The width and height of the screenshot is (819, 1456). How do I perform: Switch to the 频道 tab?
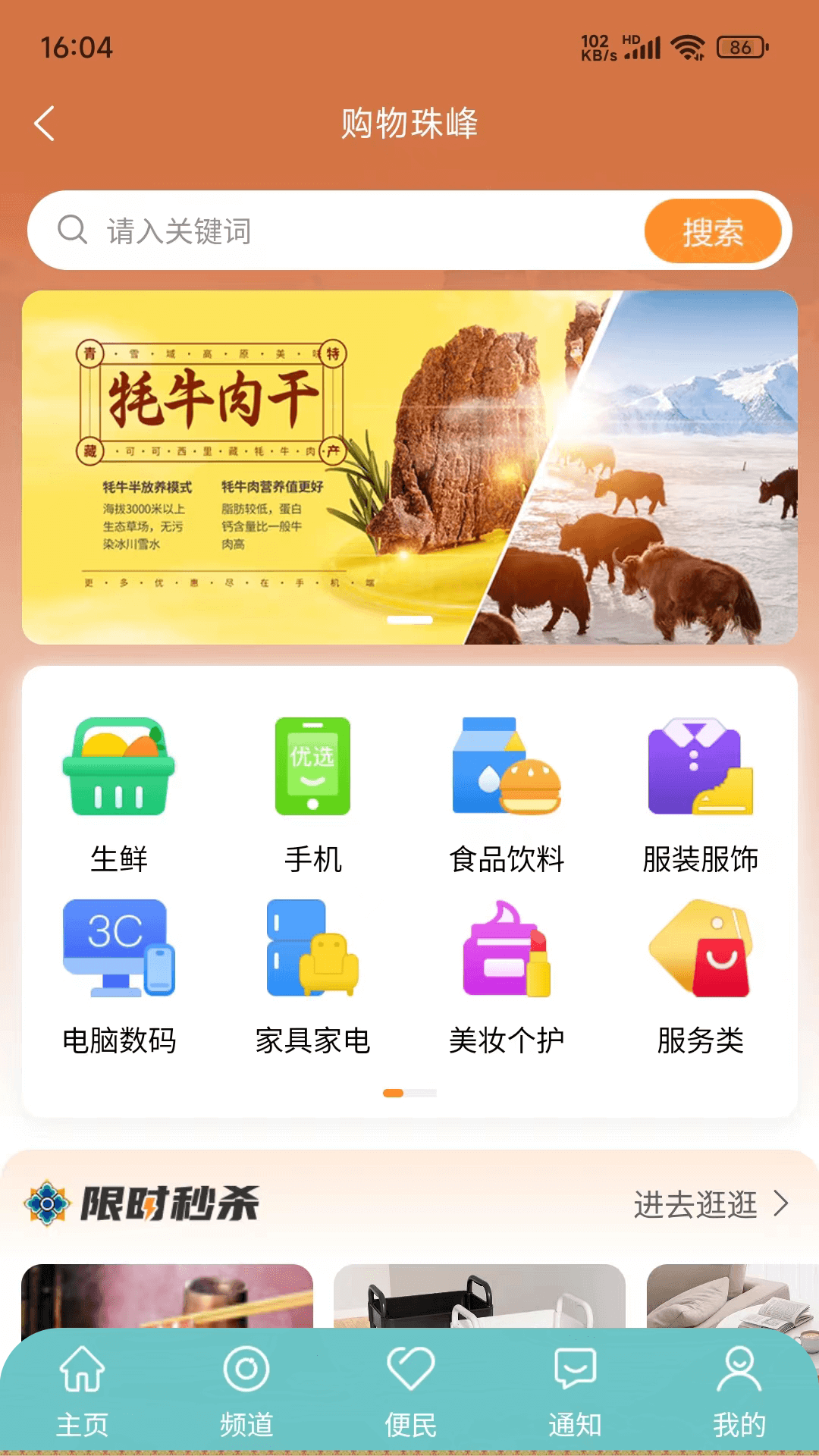pyautogui.click(x=246, y=1392)
